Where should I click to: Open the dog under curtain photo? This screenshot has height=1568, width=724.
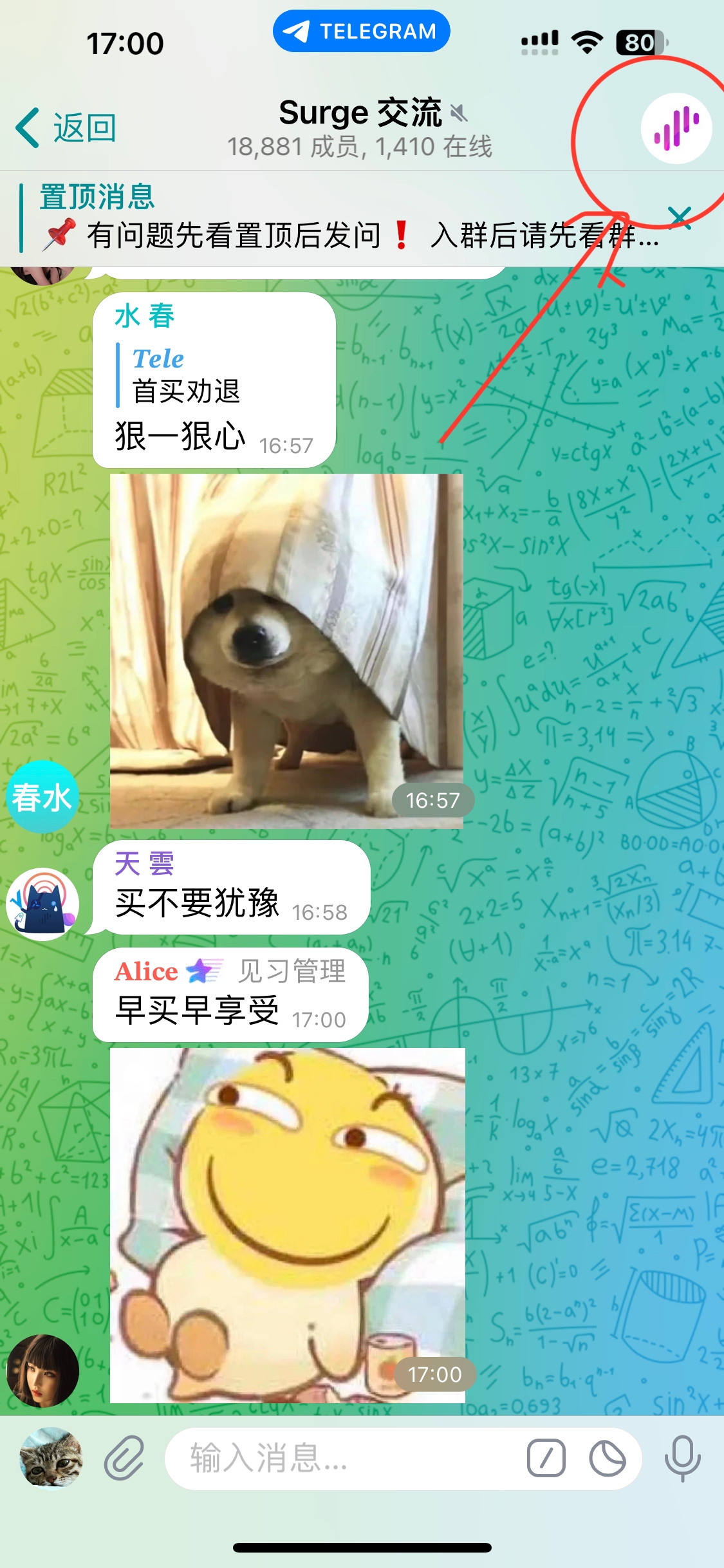tap(286, 650)
